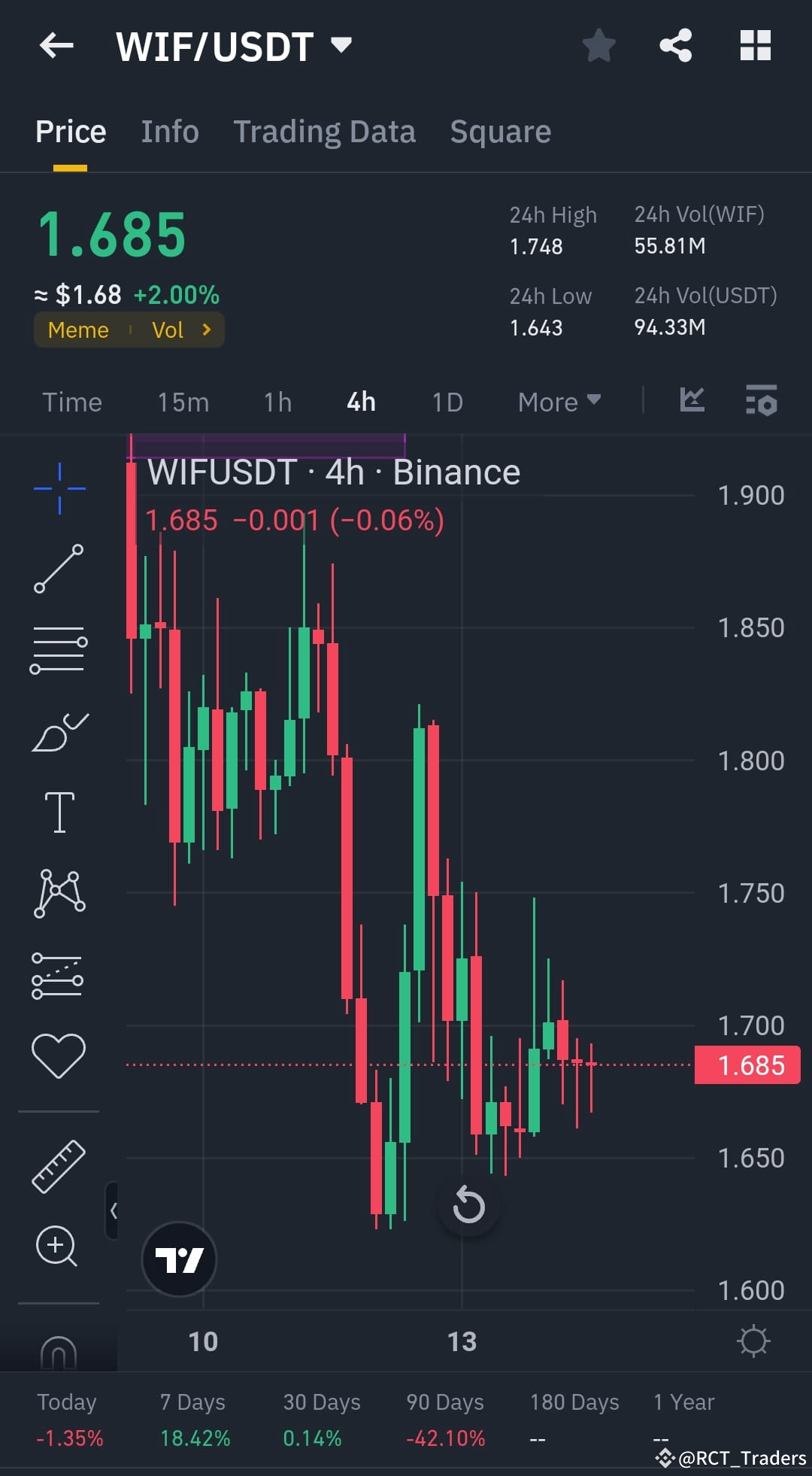This screenshot has height=1476, width=812.
Task: Open the Info tab
Action: [x=169, y=131]
